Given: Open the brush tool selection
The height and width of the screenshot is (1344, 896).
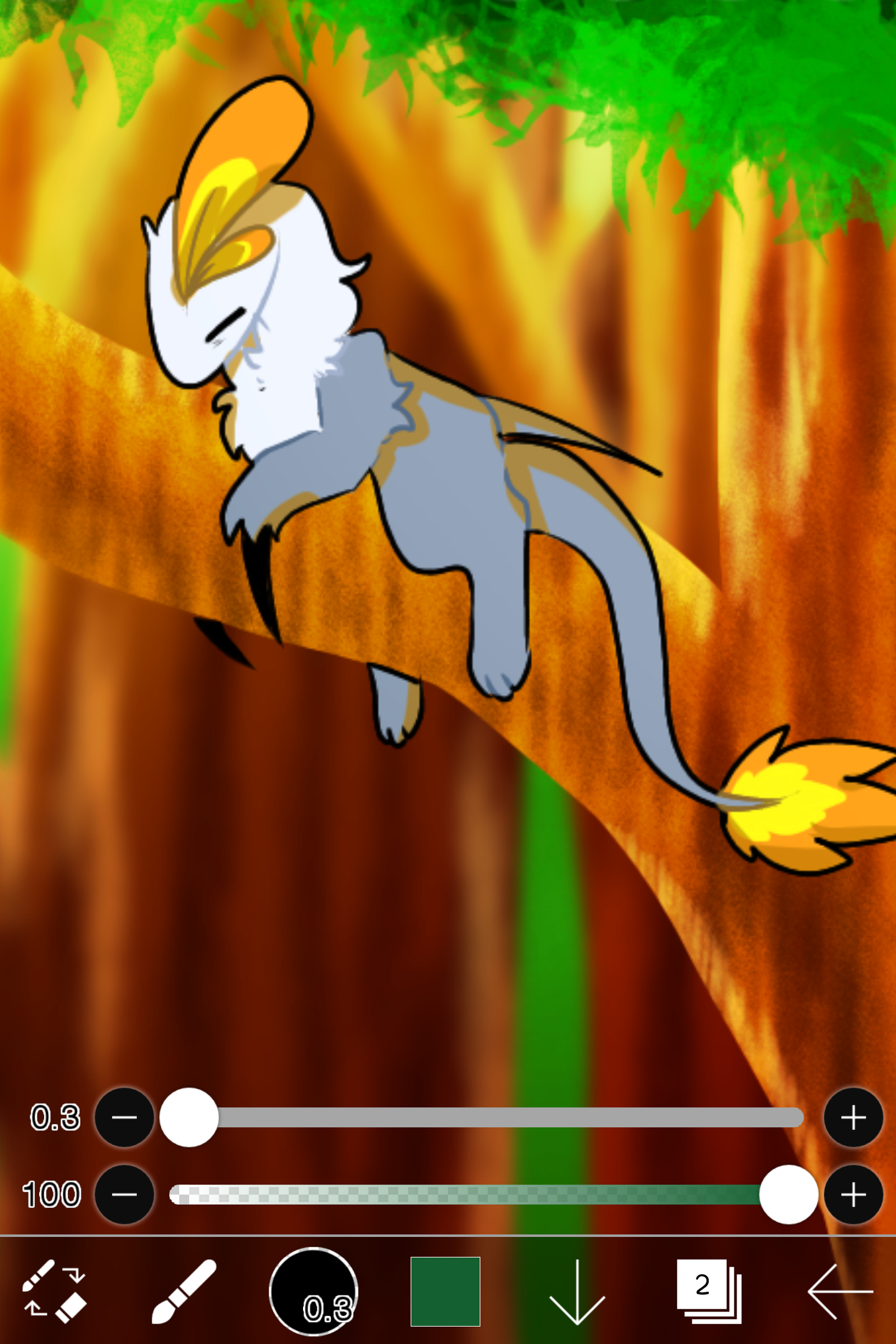Looking at the screenshot, I should [184, 1291].
